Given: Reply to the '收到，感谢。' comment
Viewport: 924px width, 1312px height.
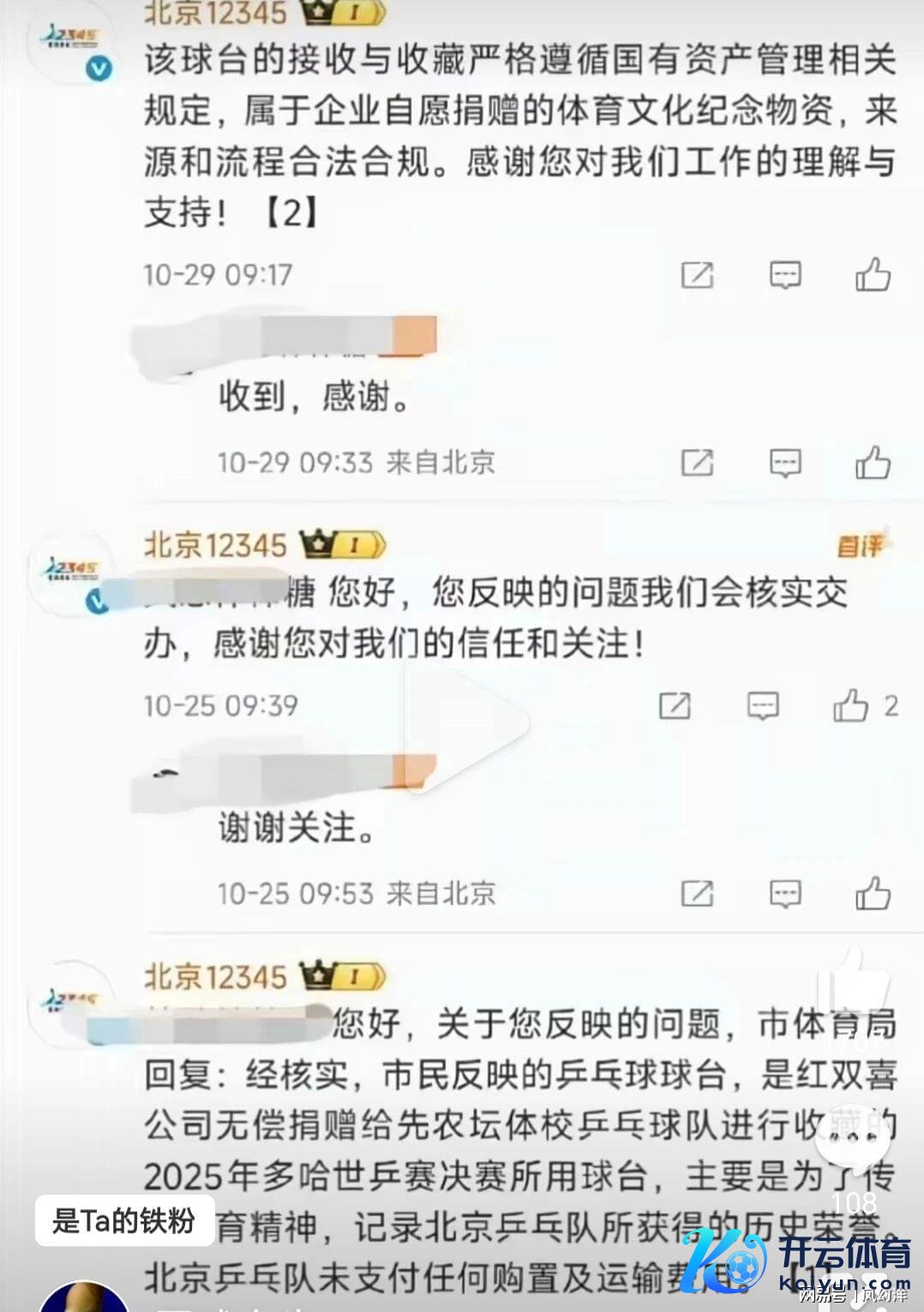Looking at the screenshot, I should click(x=785, y=463).
